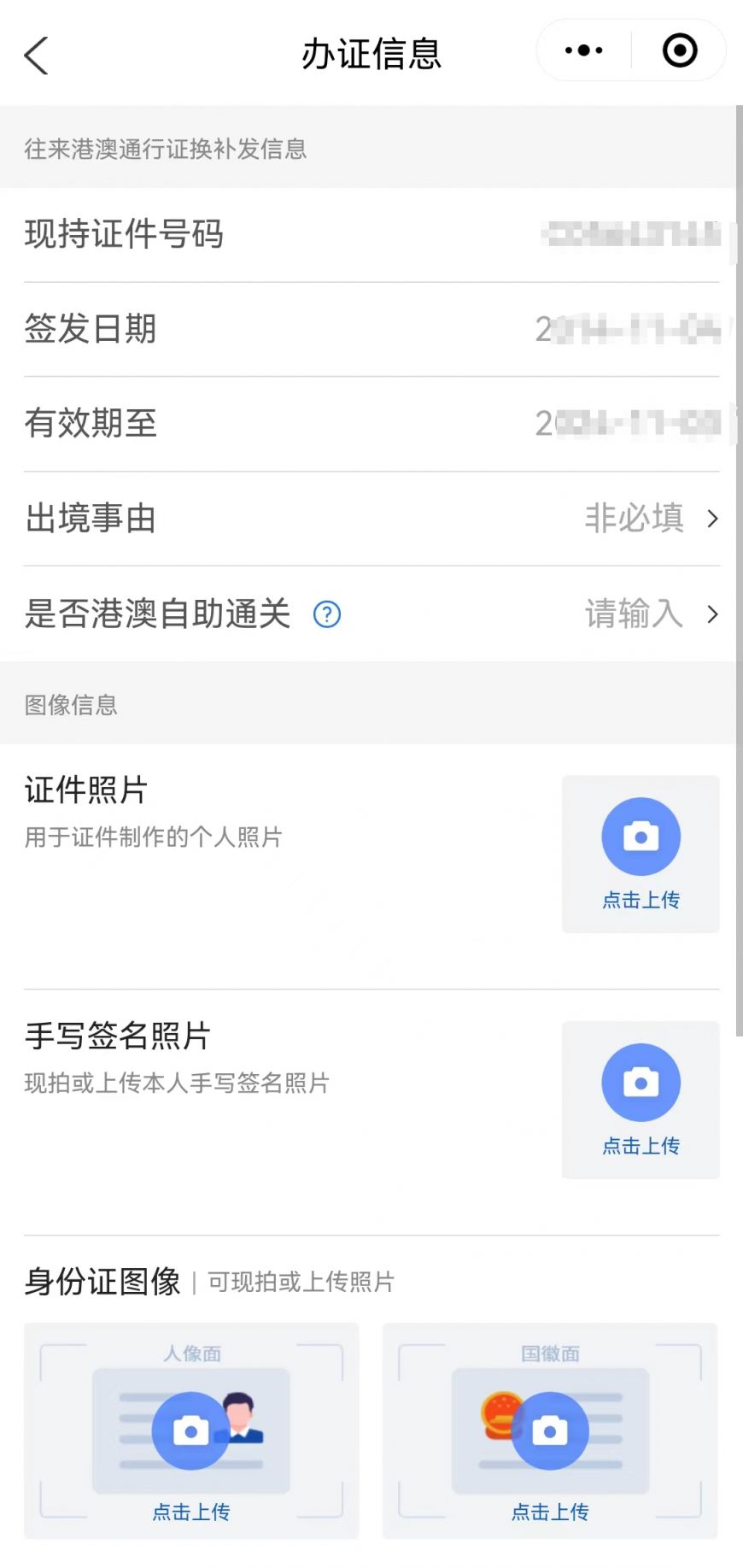
Task: Open the mini-program more options menu
Action: pos(582,50)
